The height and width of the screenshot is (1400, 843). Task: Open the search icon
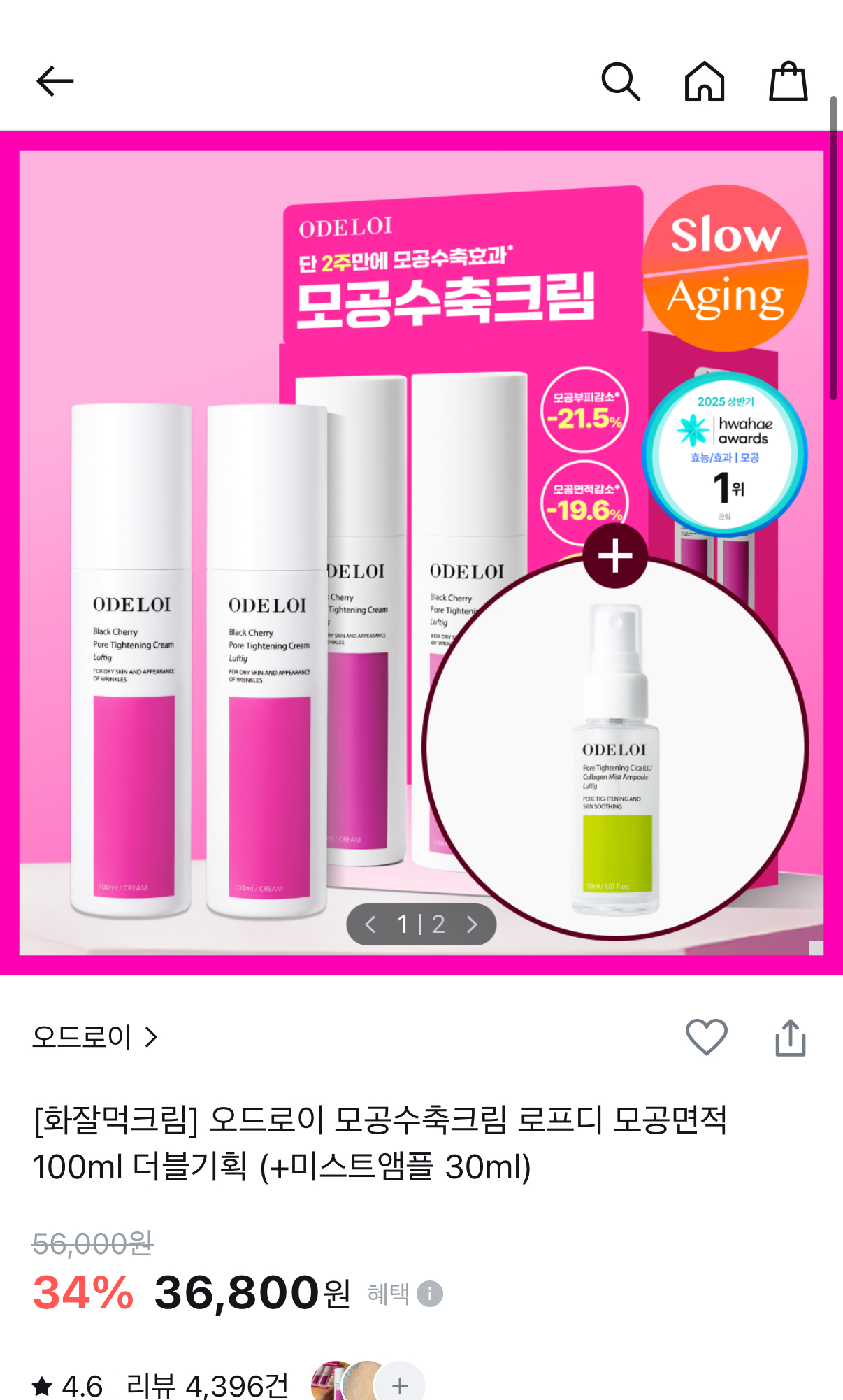621,81
